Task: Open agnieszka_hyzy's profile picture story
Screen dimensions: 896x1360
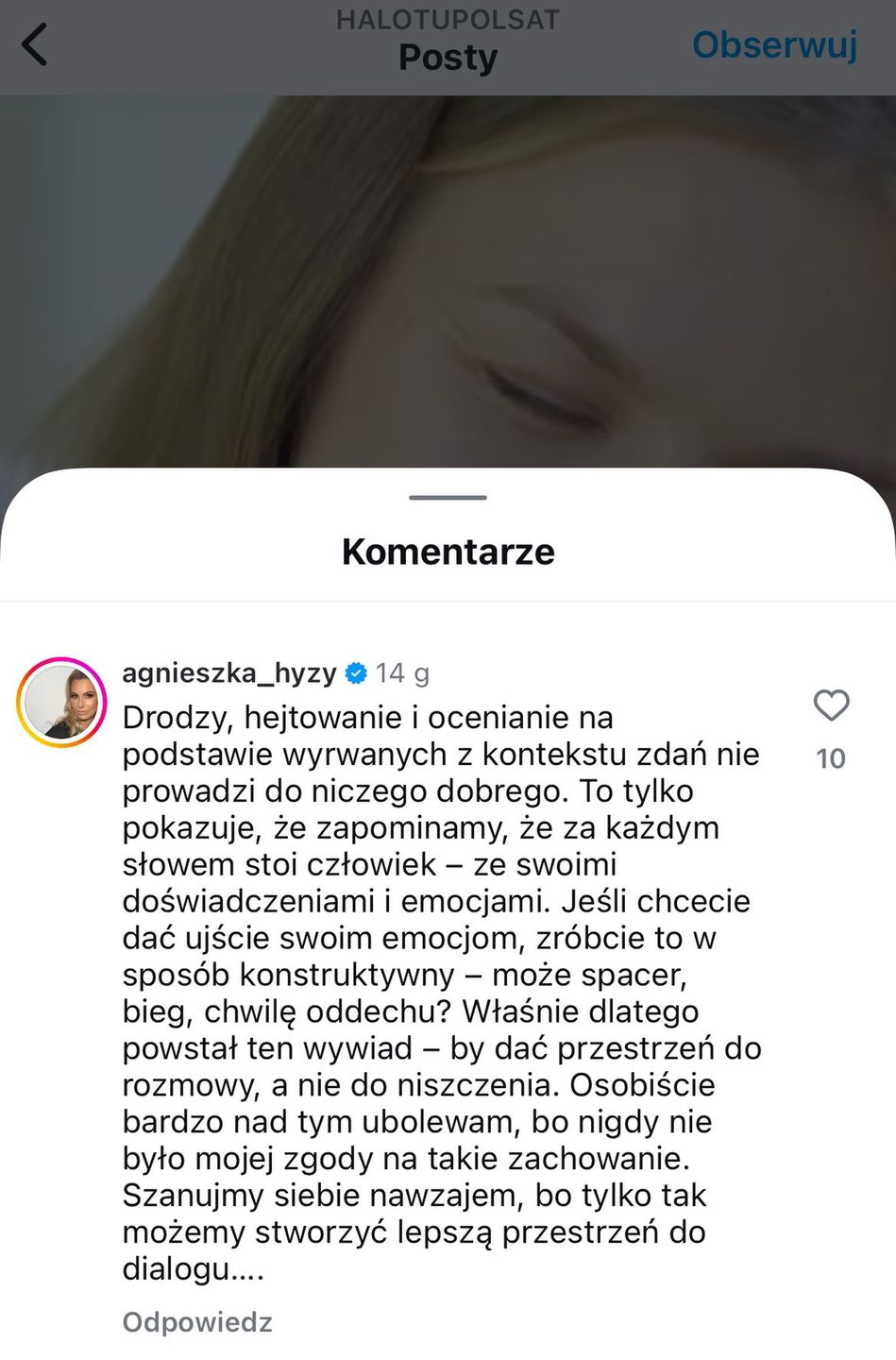Action: (x=61, y=703)
